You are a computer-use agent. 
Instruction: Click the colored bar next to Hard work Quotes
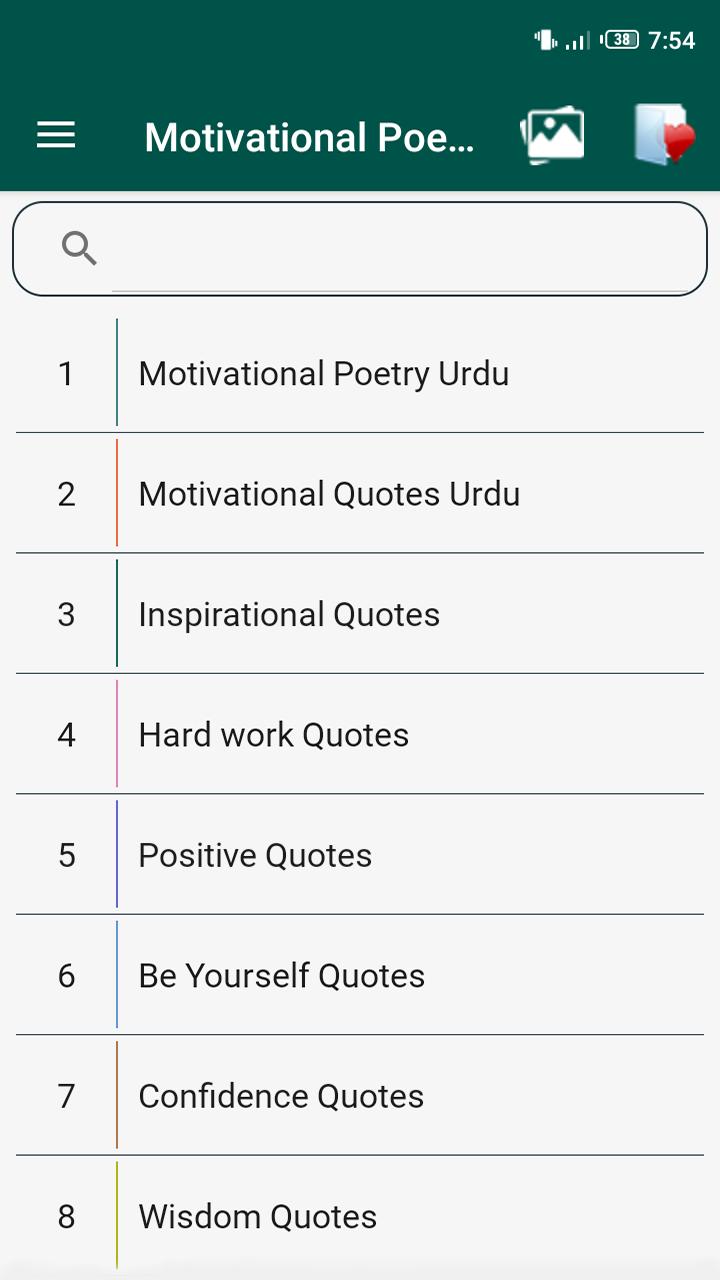pos(117,734)
